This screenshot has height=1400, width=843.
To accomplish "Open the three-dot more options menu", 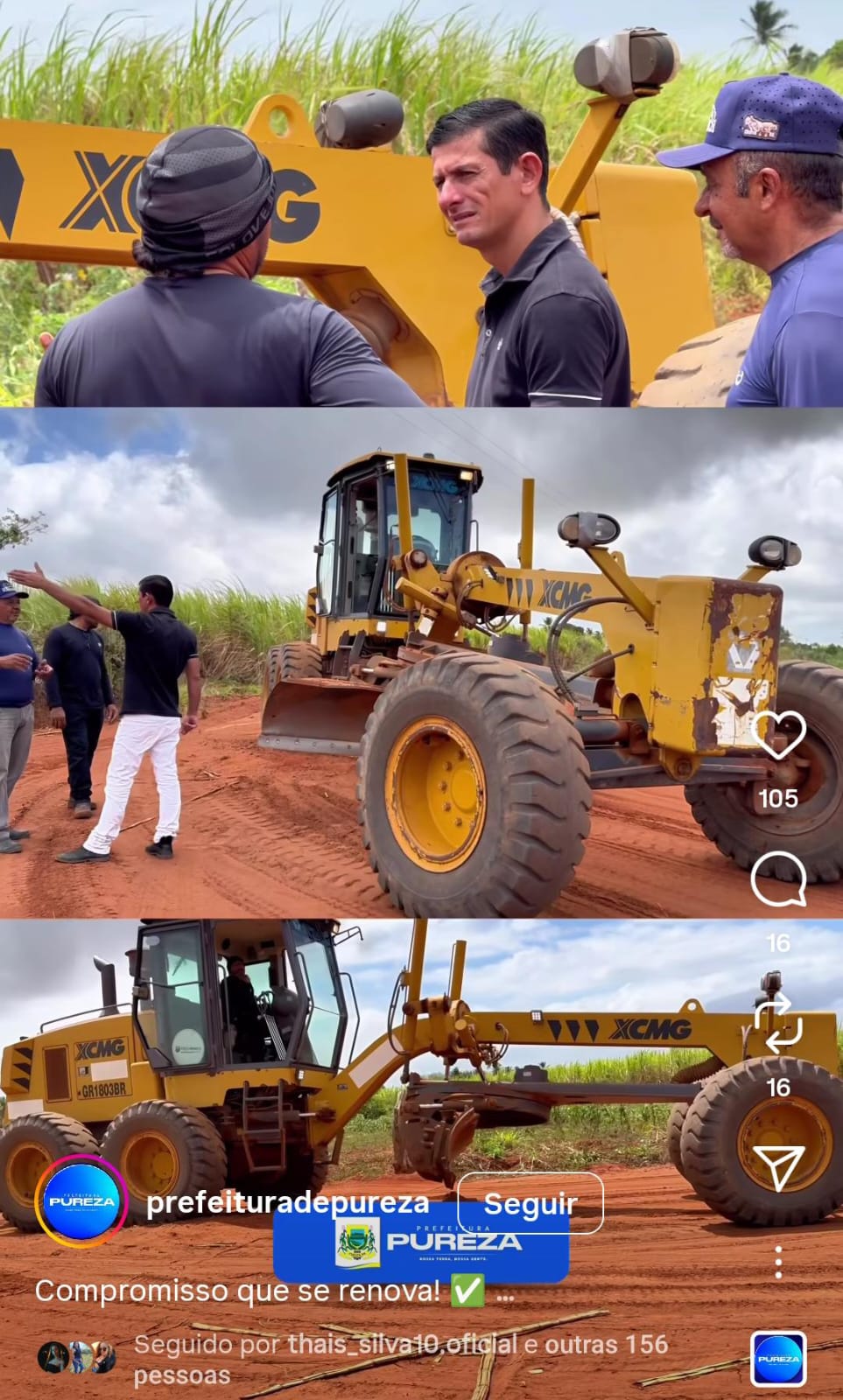I will point(778,1262).
